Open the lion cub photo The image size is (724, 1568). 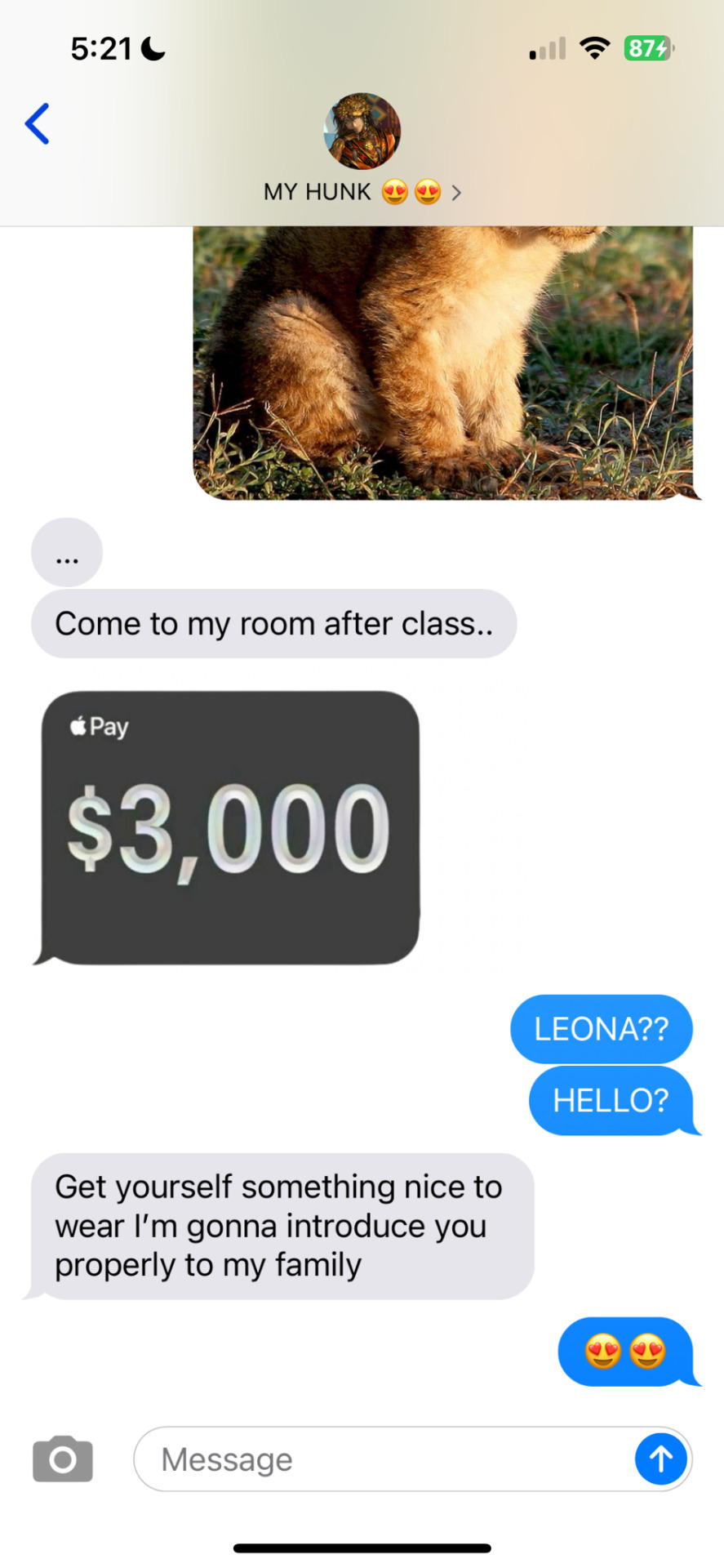[x=442, y=363]
